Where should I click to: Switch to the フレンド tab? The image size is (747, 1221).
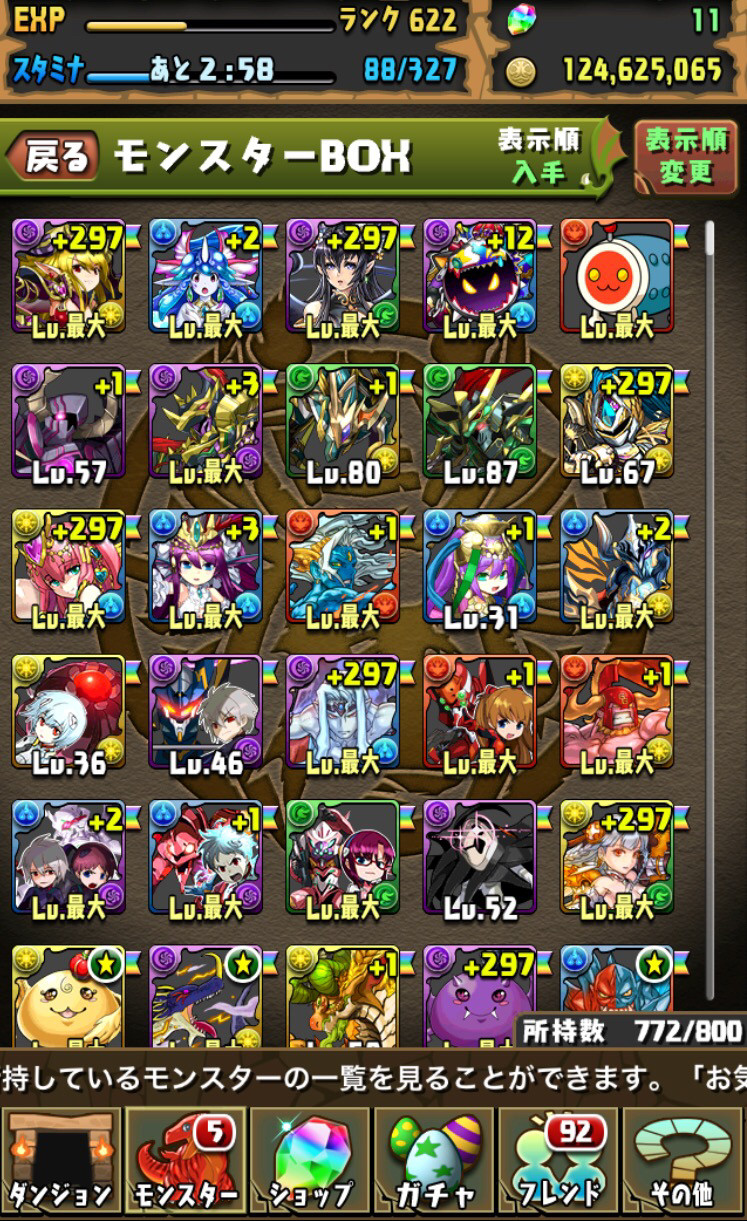559,1160
